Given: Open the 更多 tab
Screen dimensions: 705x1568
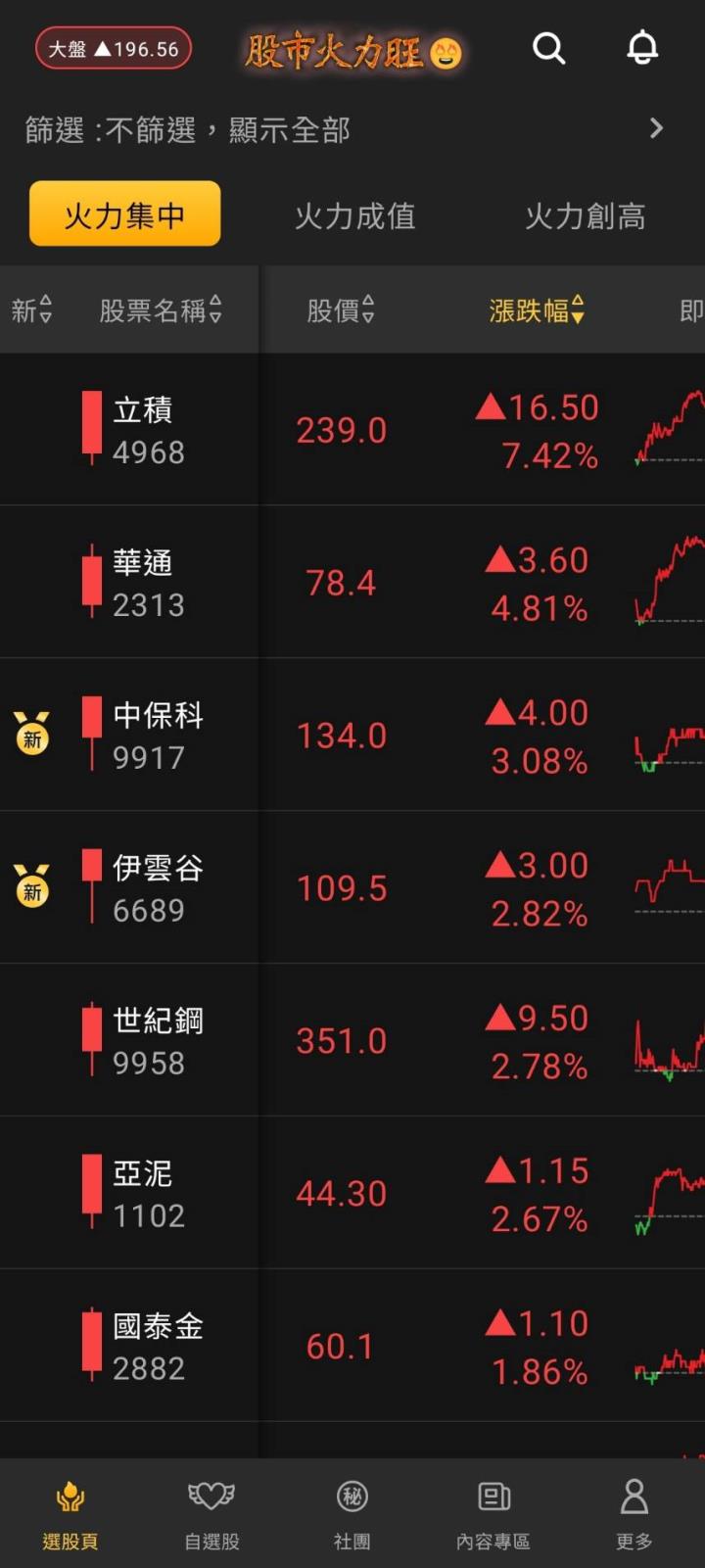Looking at the screenshot, I should click(634, 1514).
